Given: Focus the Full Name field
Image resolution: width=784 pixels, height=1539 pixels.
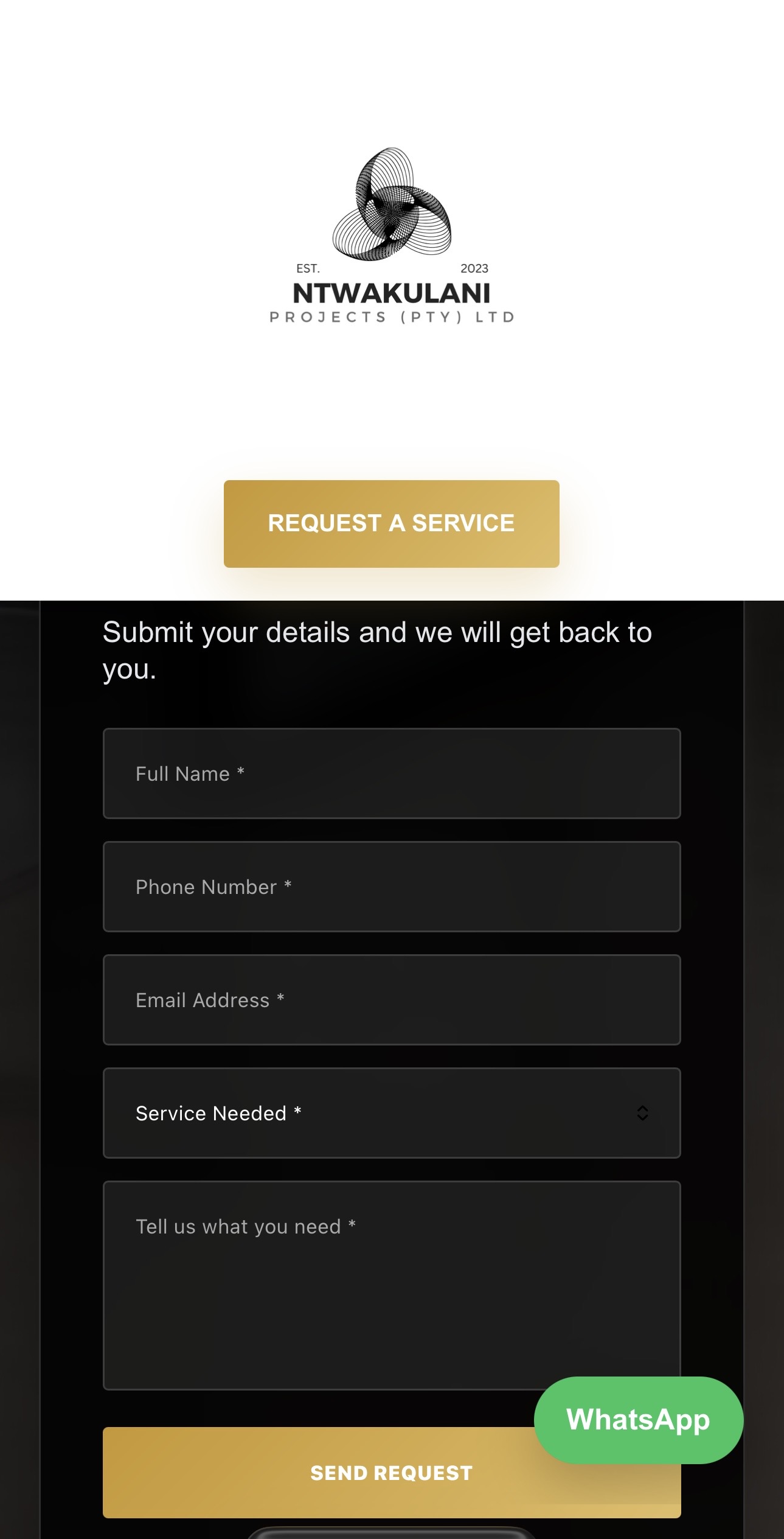Looking at the screenshot, I should tap(392, 773).
